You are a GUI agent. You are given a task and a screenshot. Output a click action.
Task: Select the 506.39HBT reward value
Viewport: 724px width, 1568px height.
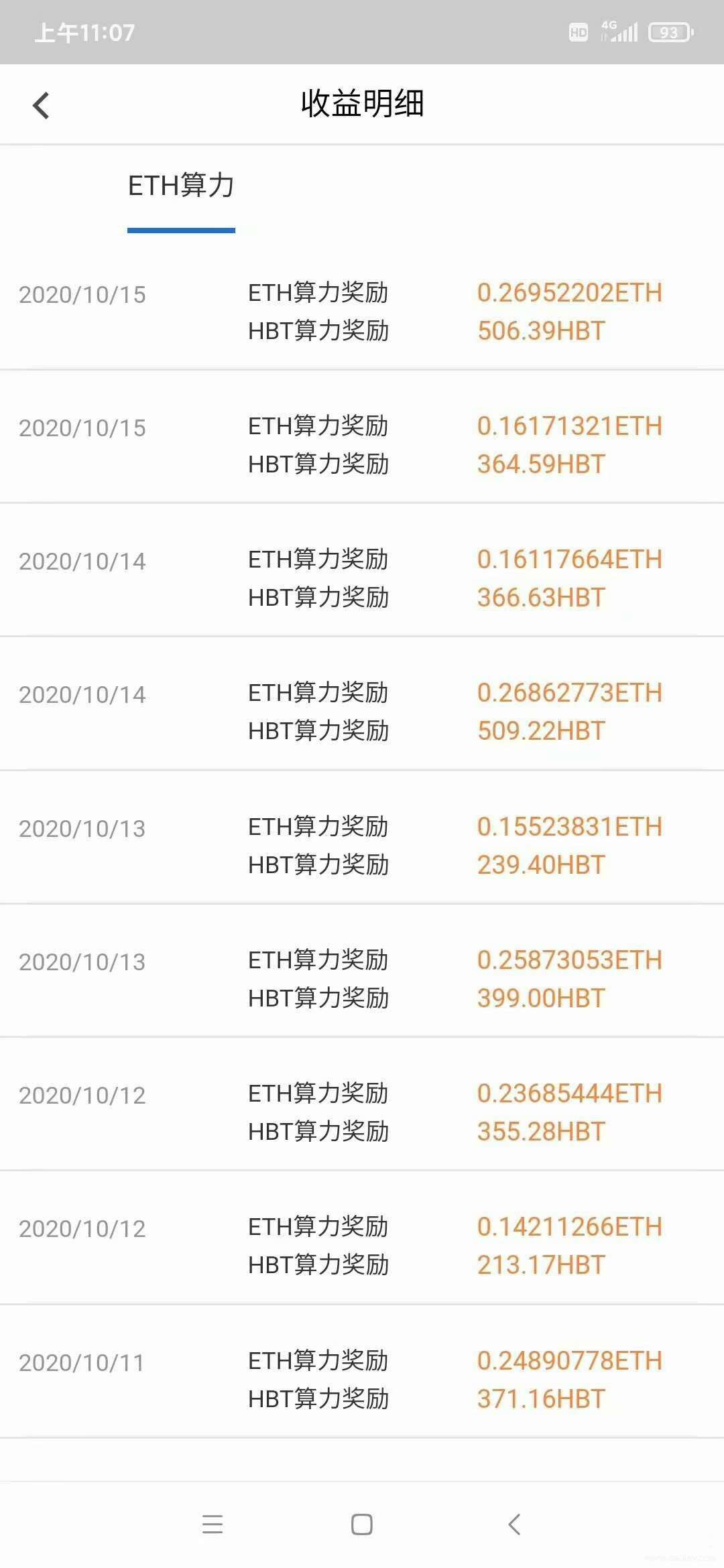(540, 330)
